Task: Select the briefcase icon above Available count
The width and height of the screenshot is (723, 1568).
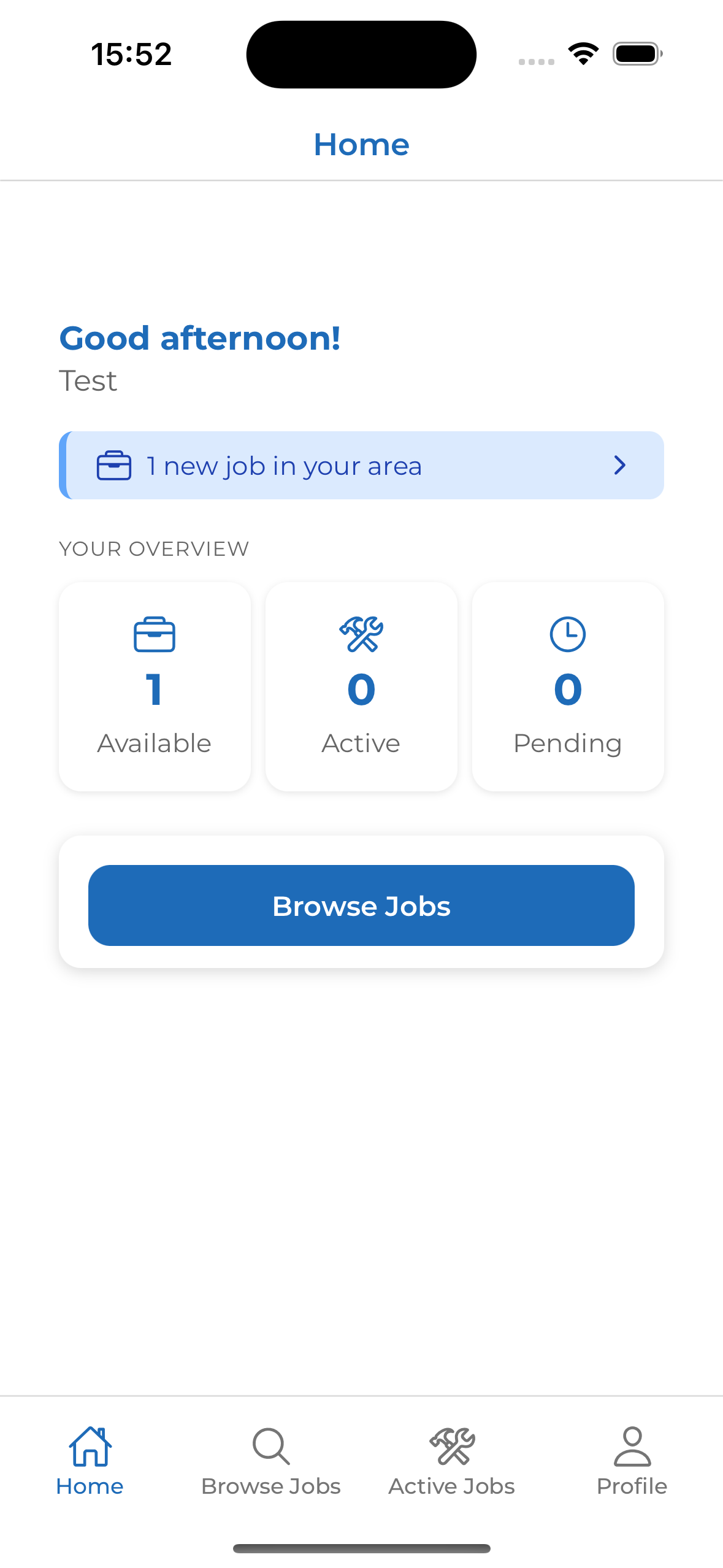Action: (x=154, y=635)
